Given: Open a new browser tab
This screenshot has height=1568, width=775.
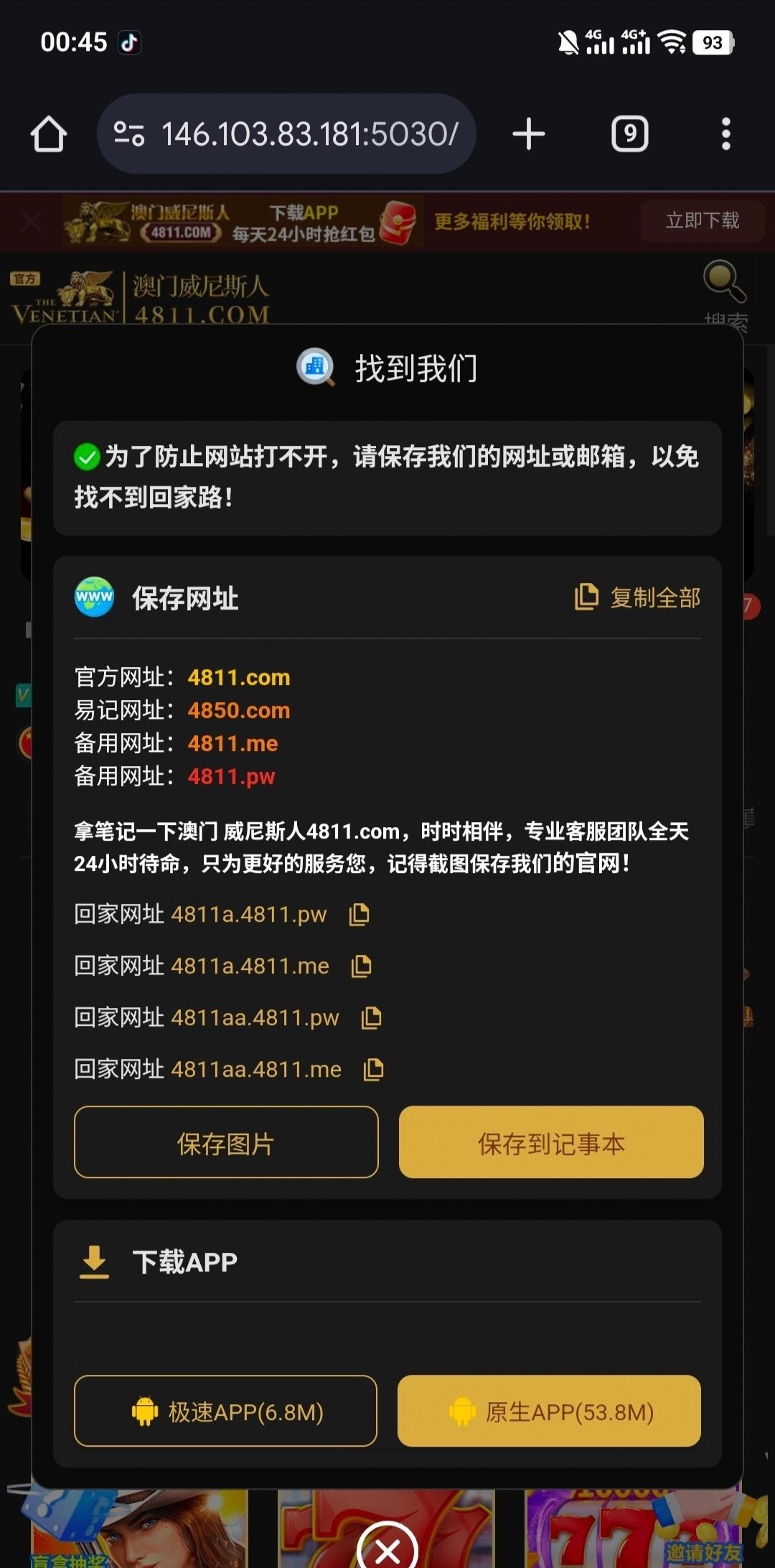Looking at the screenshot, I should (x=529, y=134).
